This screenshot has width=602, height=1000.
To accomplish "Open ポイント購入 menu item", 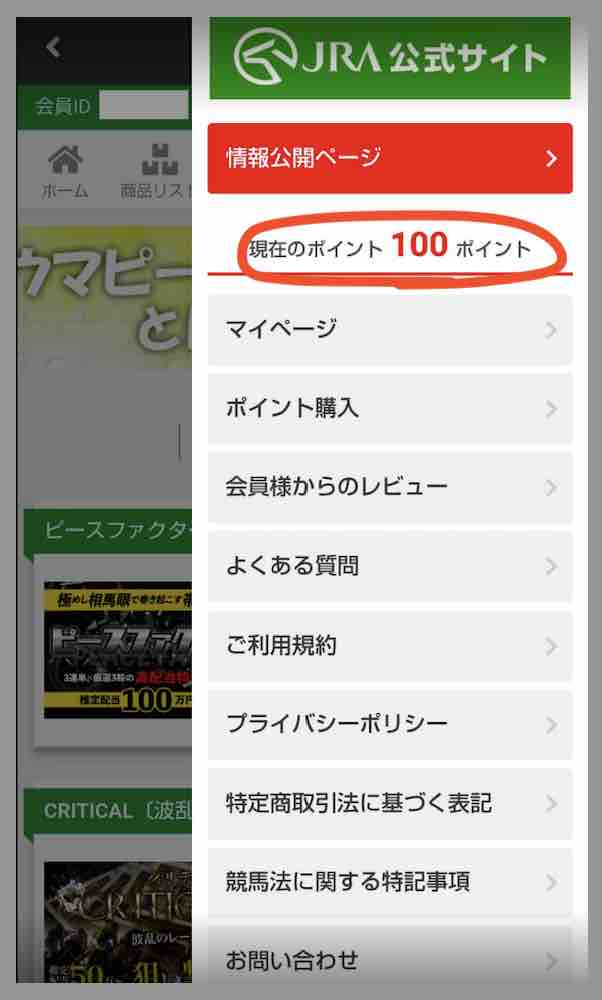I will [x=390, y=408].
